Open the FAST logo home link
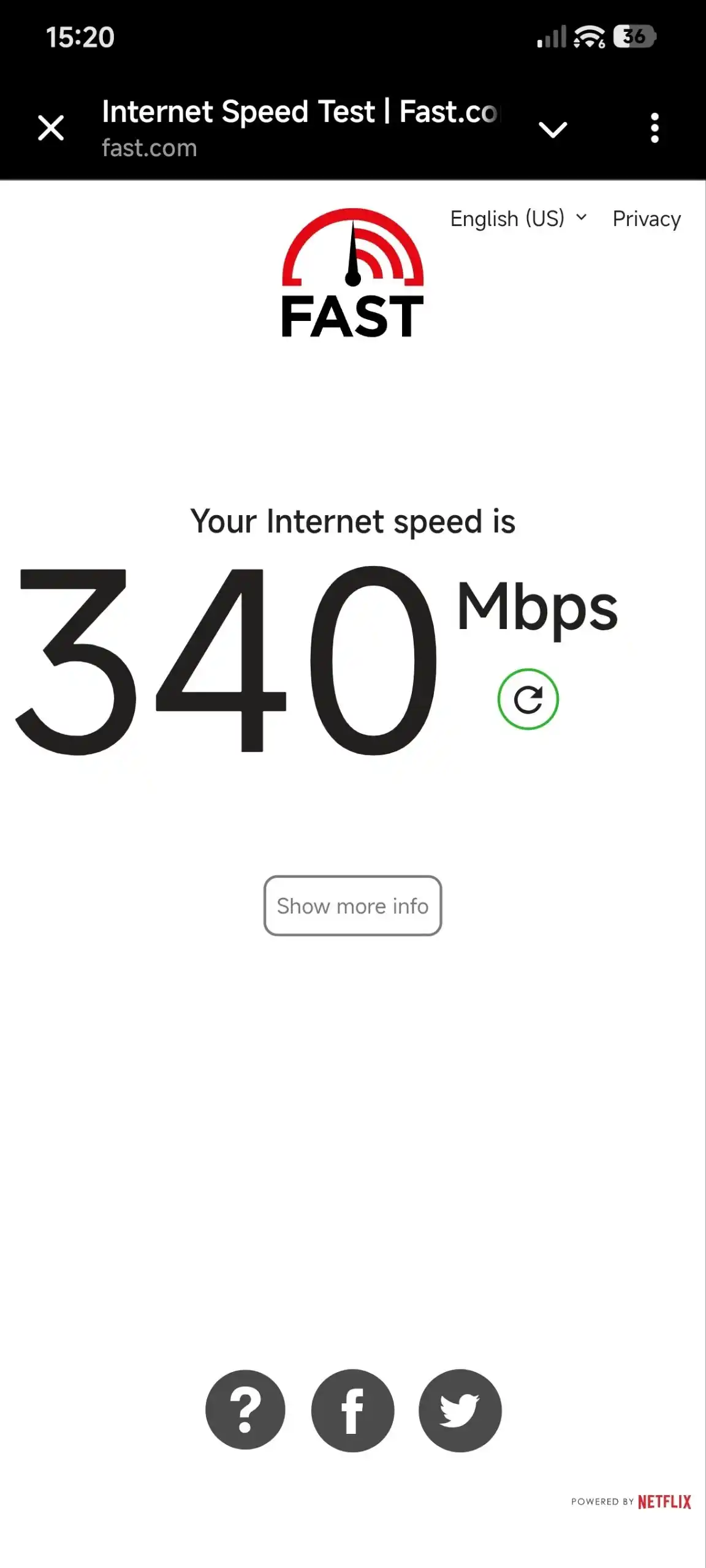706x1568 pixels. pos(352,273)
